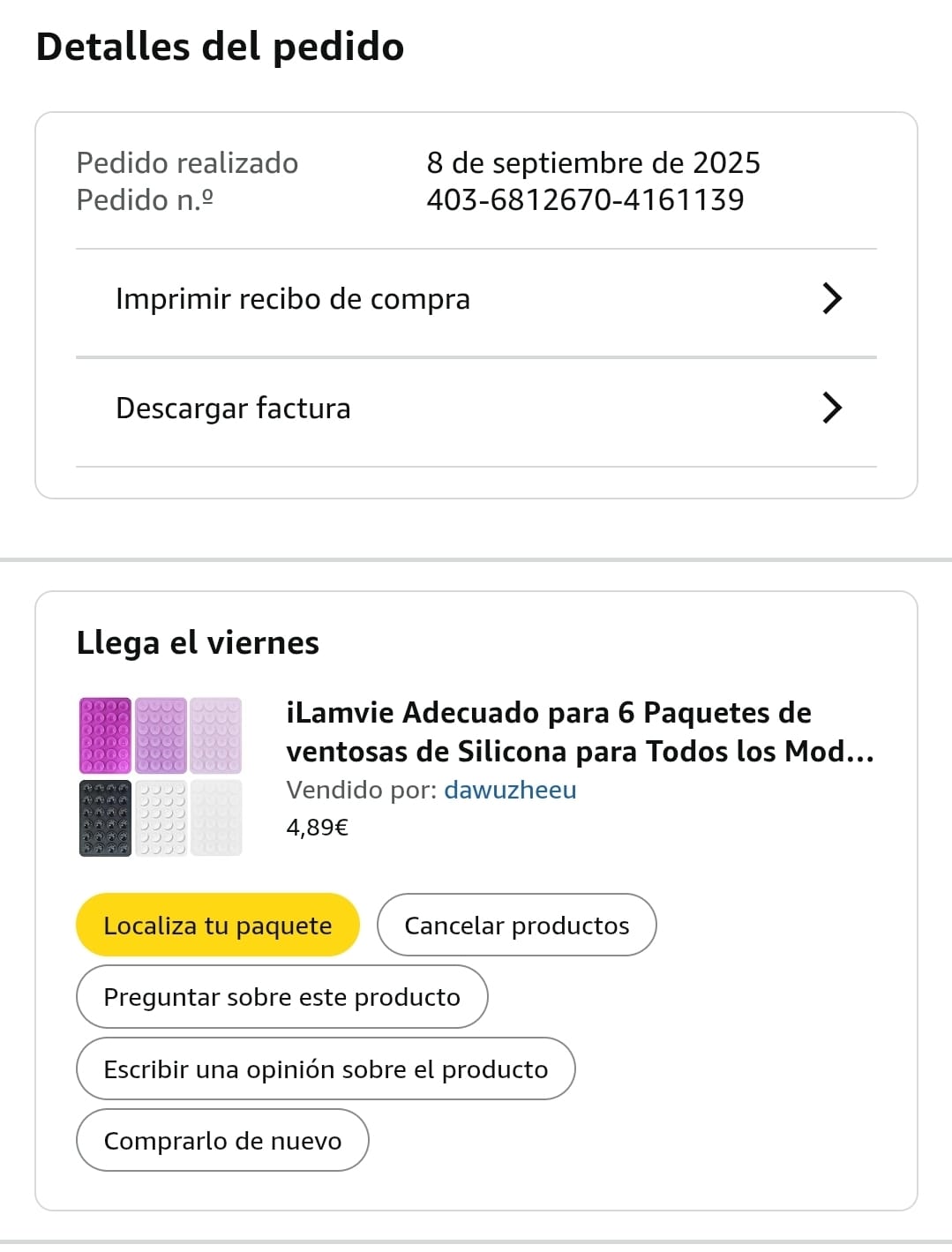Screen dimensions: 952x1252
Task: Select Cancelar productos
Action: click(516, 926)
